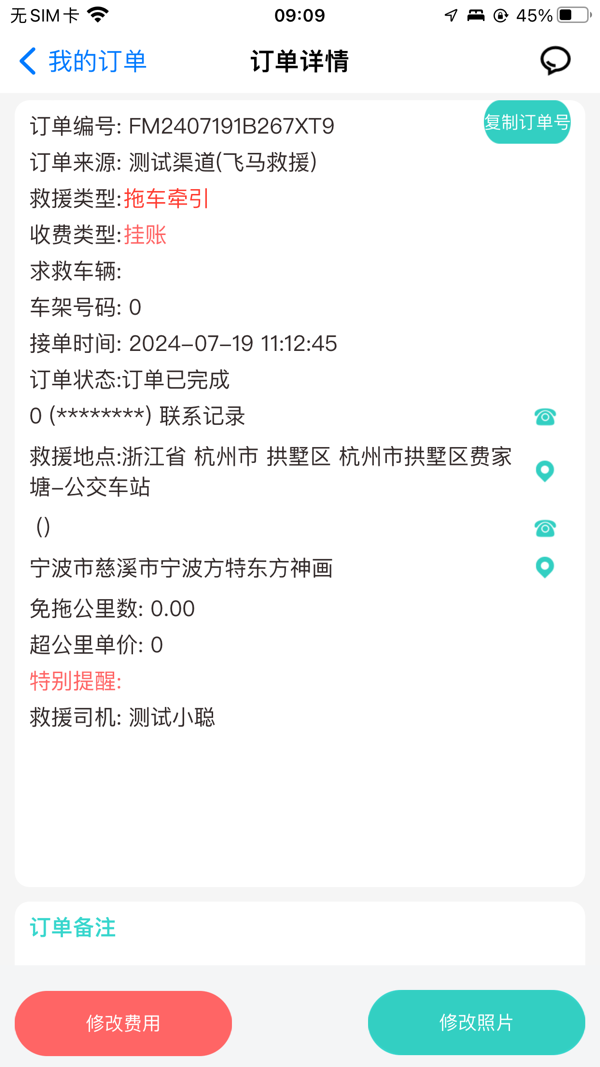
Task: Tap 修改照片 button
Action: pyautogui.click(x=476, y=1022)
